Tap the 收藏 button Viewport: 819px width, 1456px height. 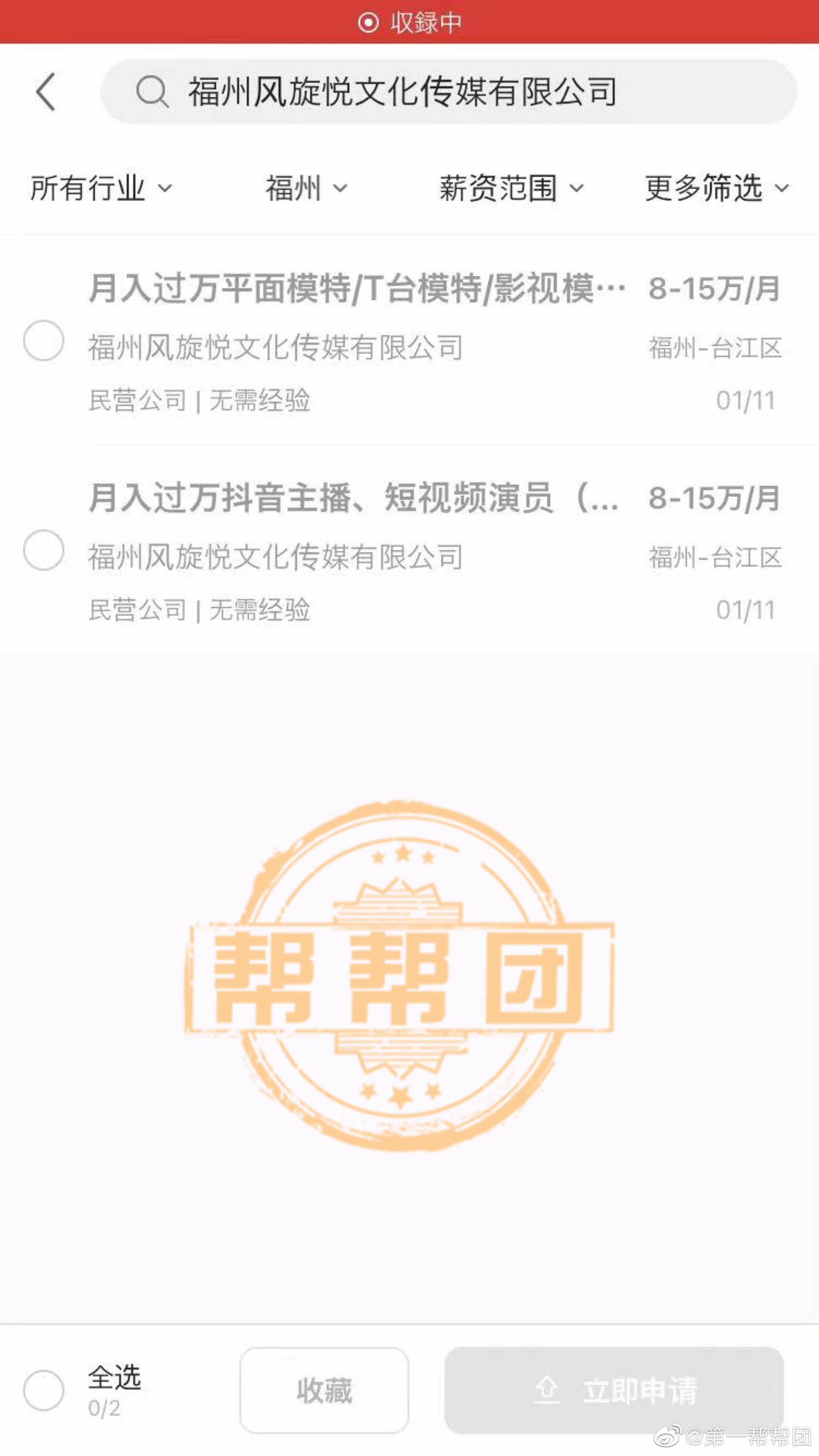[x=324, y=1390]
